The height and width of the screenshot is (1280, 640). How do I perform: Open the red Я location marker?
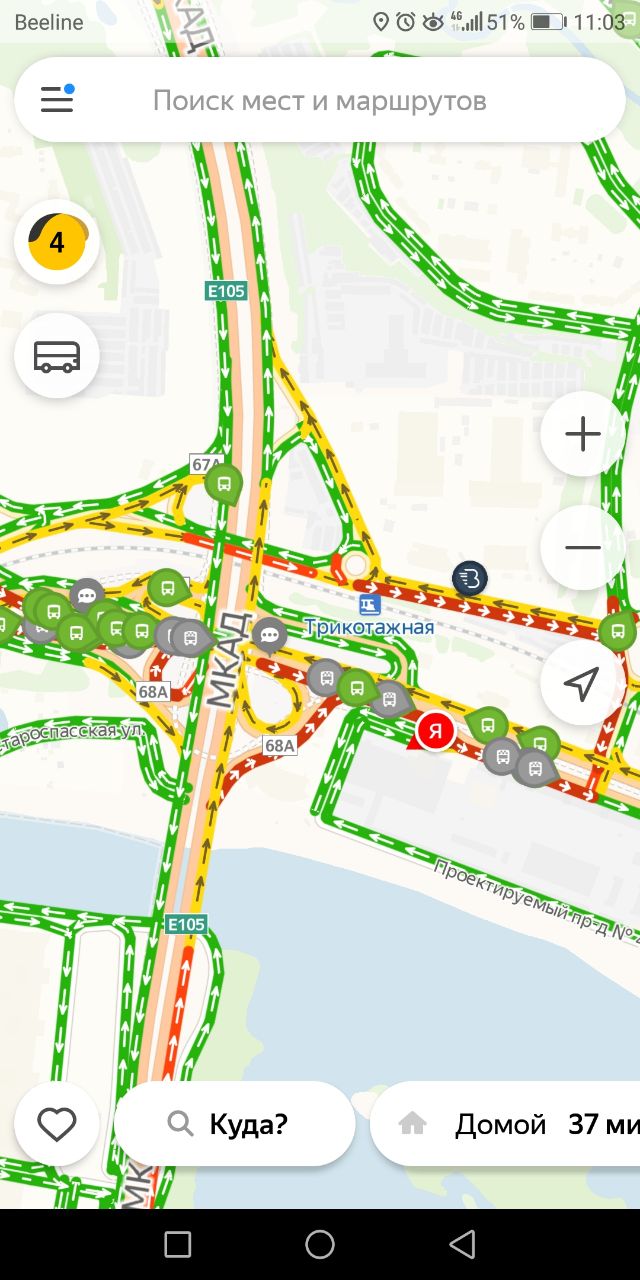(435, 732)
